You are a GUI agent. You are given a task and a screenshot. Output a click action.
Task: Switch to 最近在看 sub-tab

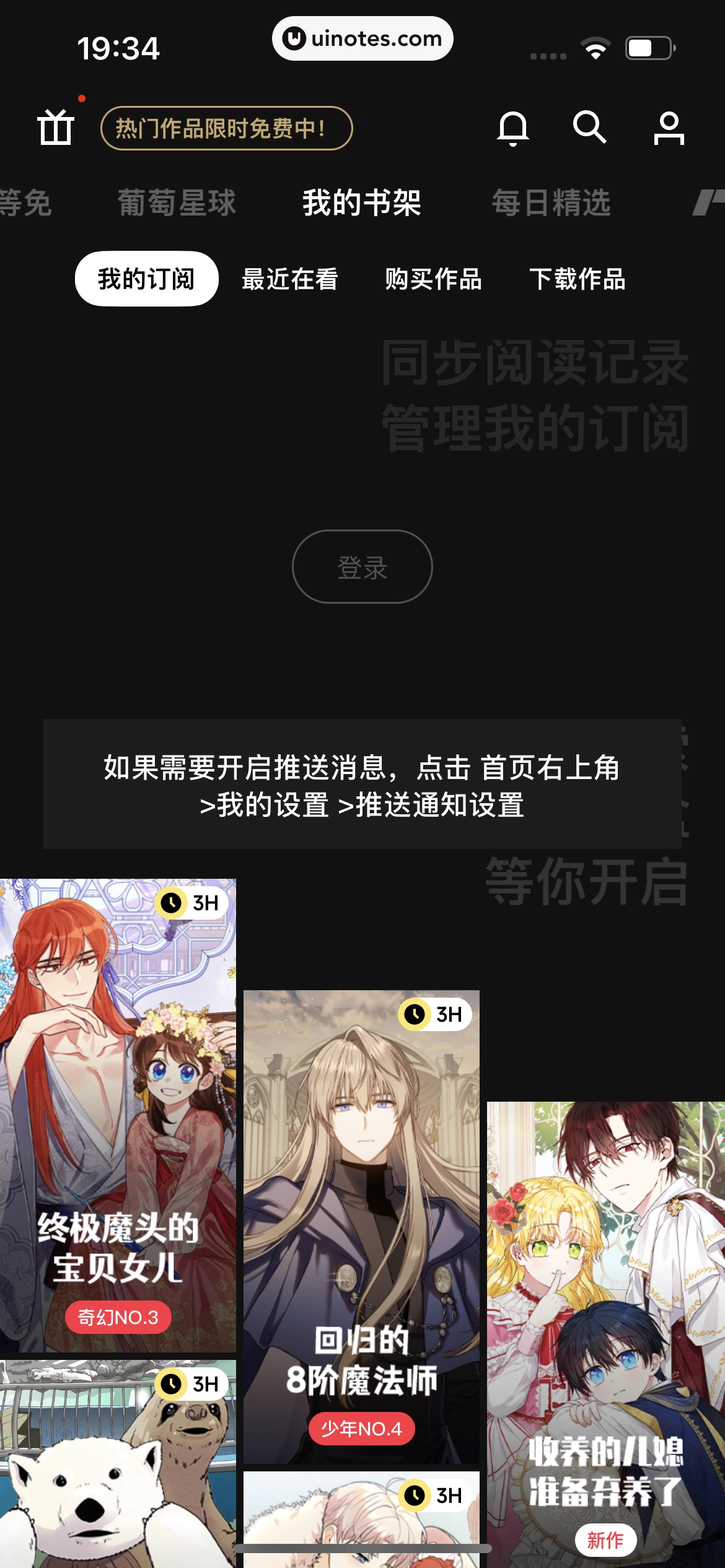[x=290, y=279]
